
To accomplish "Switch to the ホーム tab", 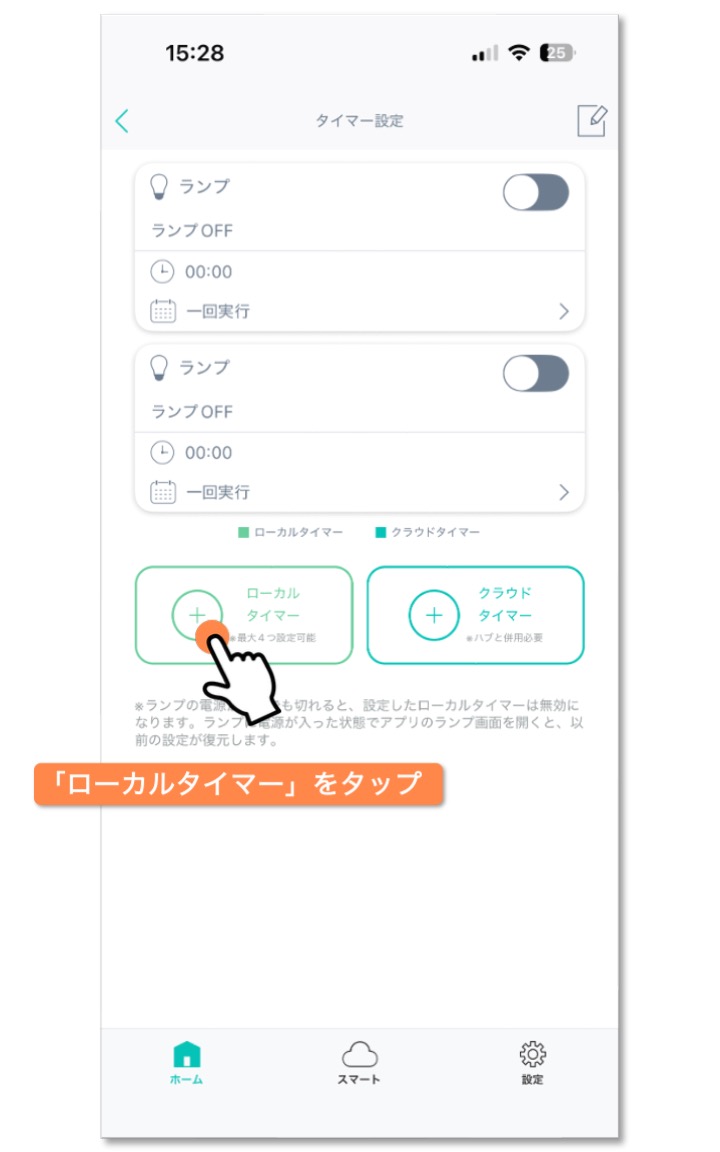I will tap(187, 1062).
